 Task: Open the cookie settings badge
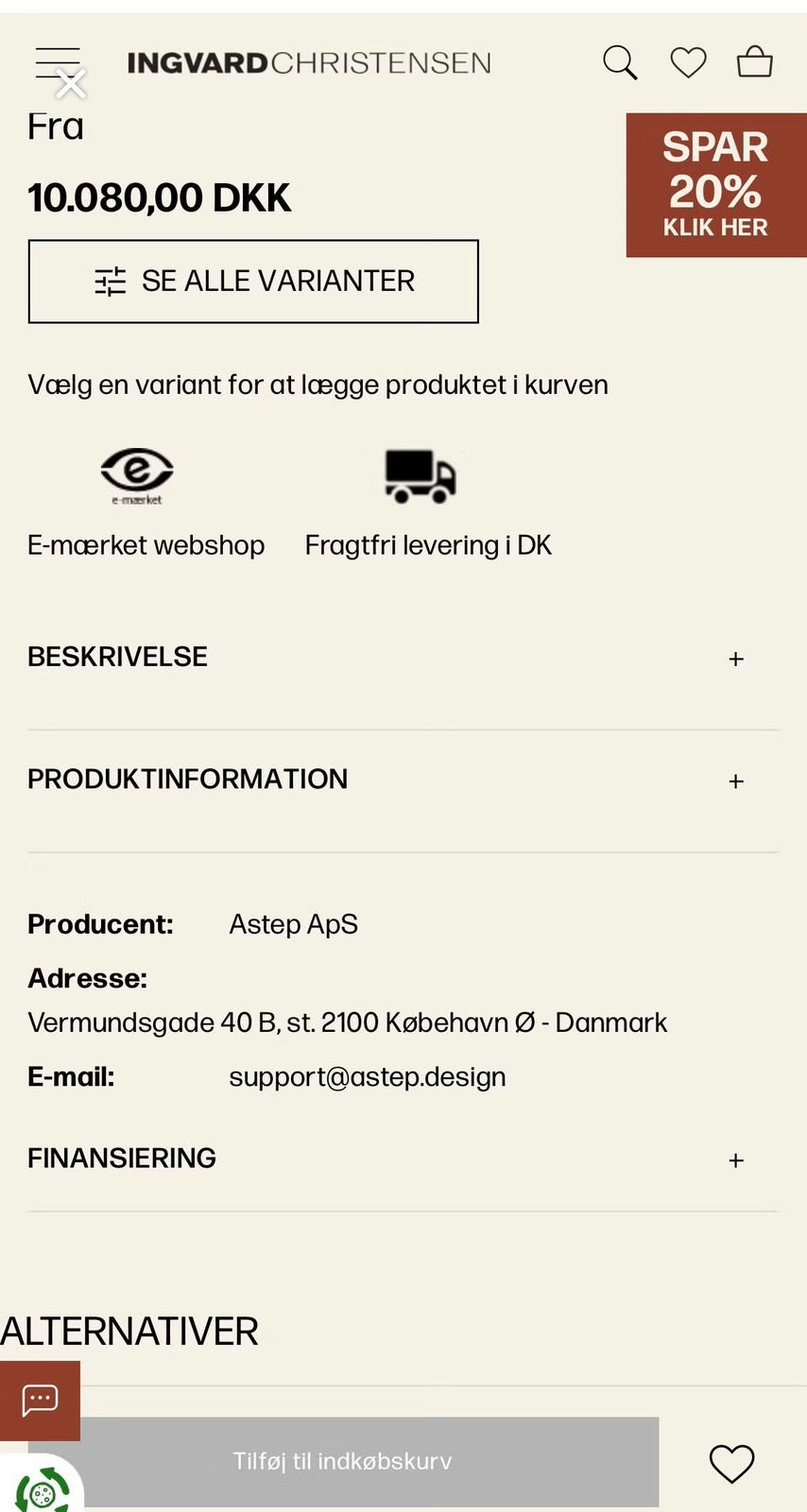[x=41, y=1487]
